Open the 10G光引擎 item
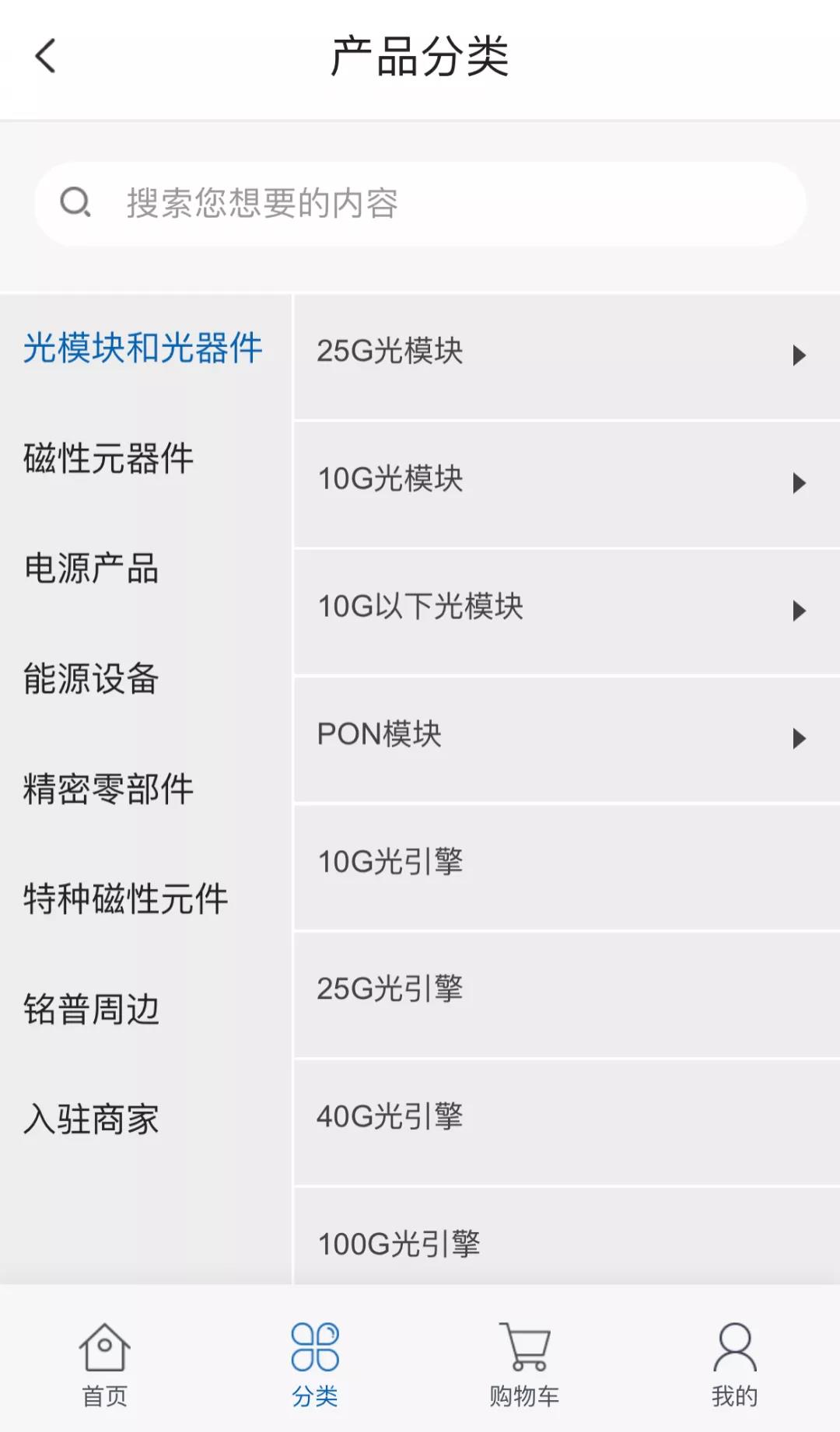 tap(566, 863)
